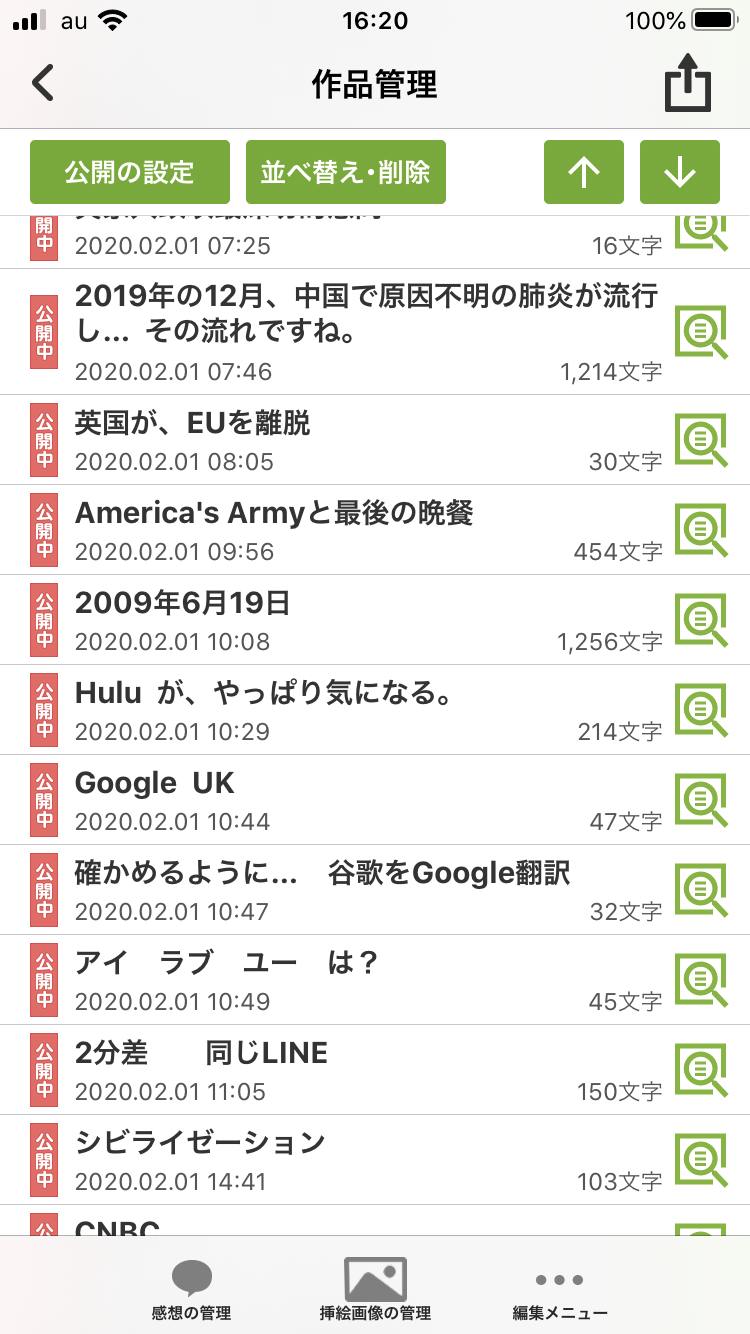Switch to 感想の管理 tab
The width and height of the screenshot is (750, 1334).
191,1288
